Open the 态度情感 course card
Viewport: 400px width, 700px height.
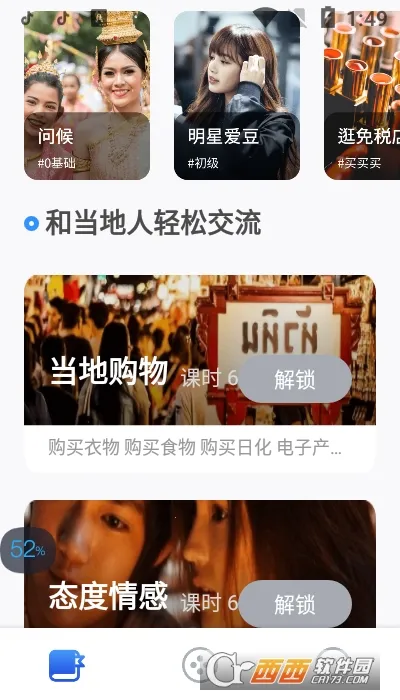click(x=200, y=564)
